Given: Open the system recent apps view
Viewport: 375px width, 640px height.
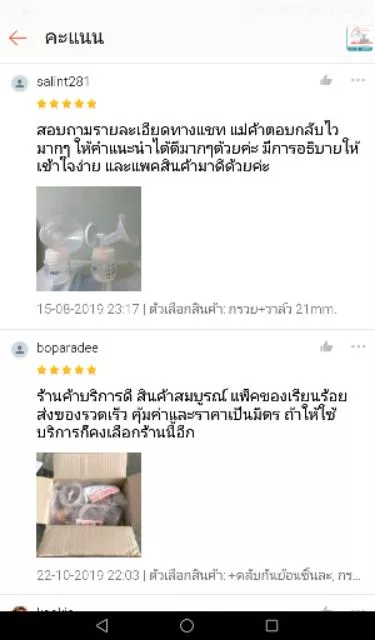Looking at the screenshot, I should coord(272,625).
